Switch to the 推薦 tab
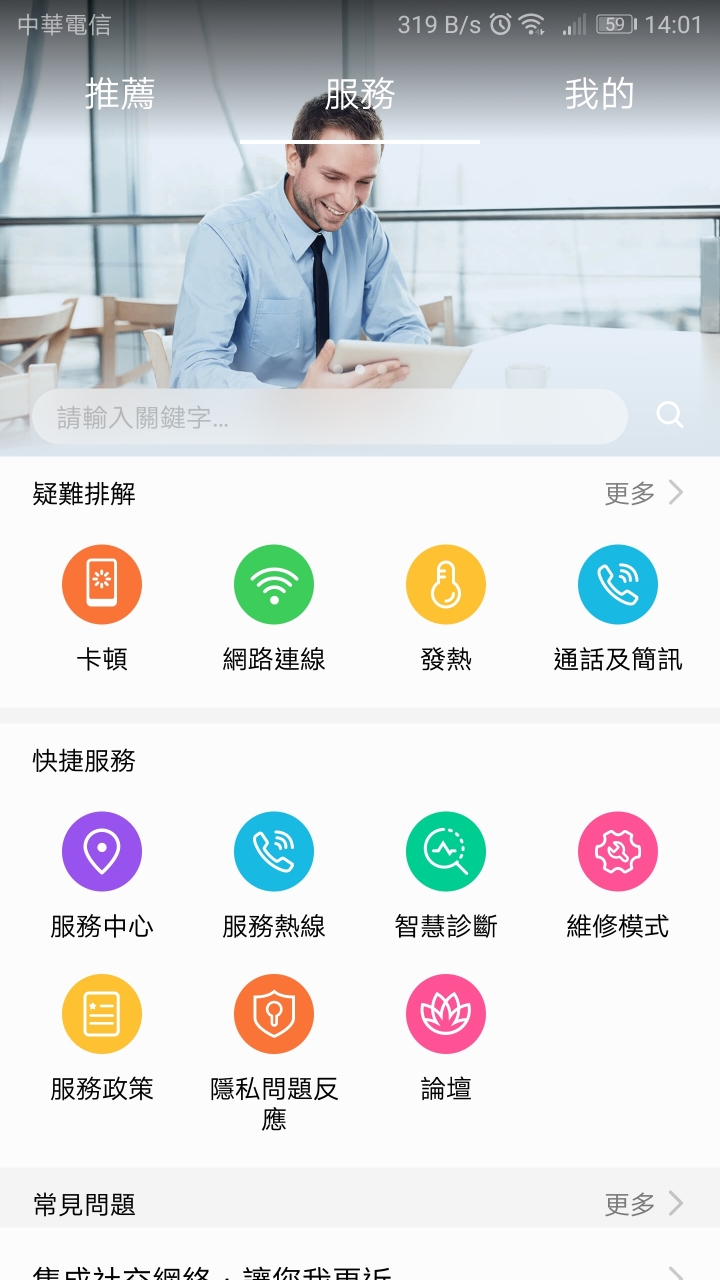 120,94
